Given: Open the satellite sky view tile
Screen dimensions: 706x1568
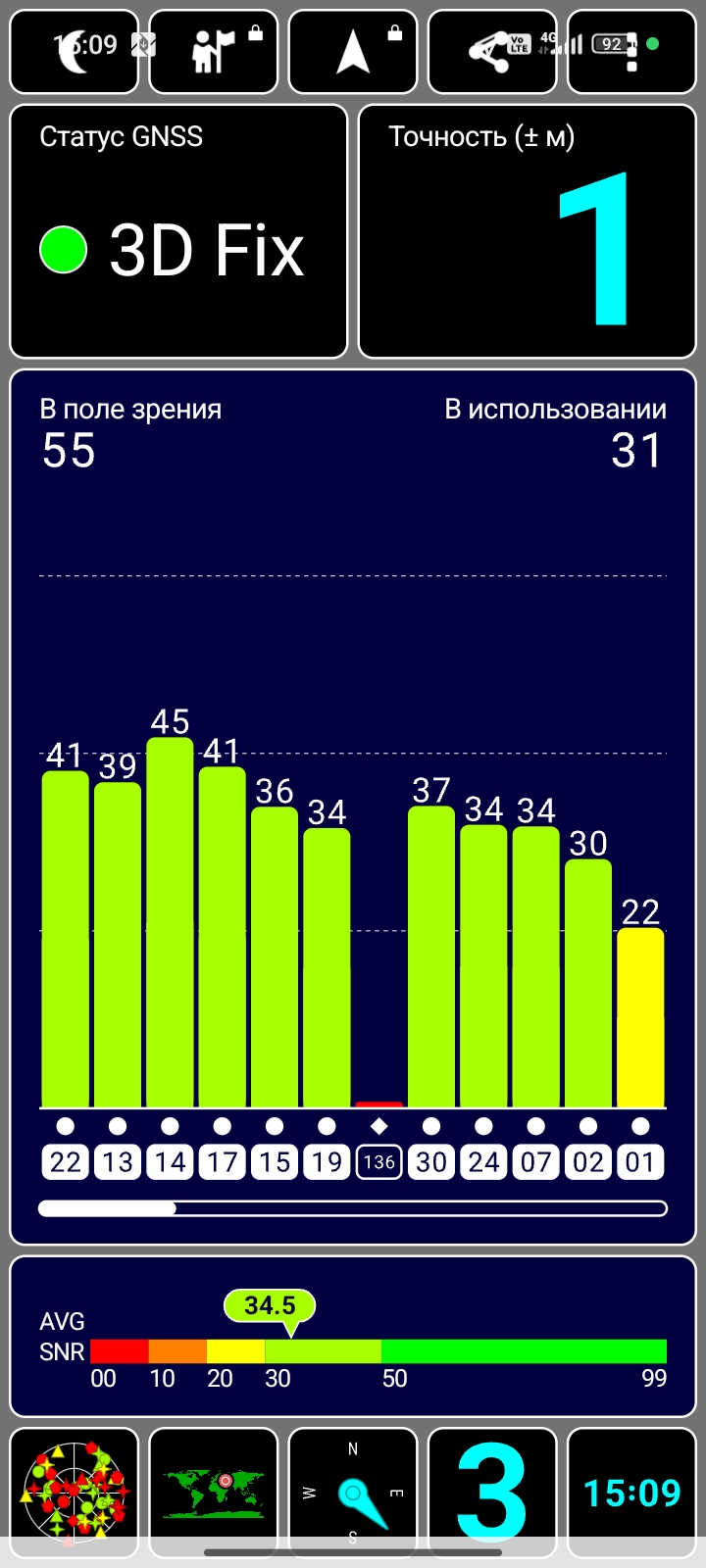Looking at the screenshot, I should (x=74, y=1493).
